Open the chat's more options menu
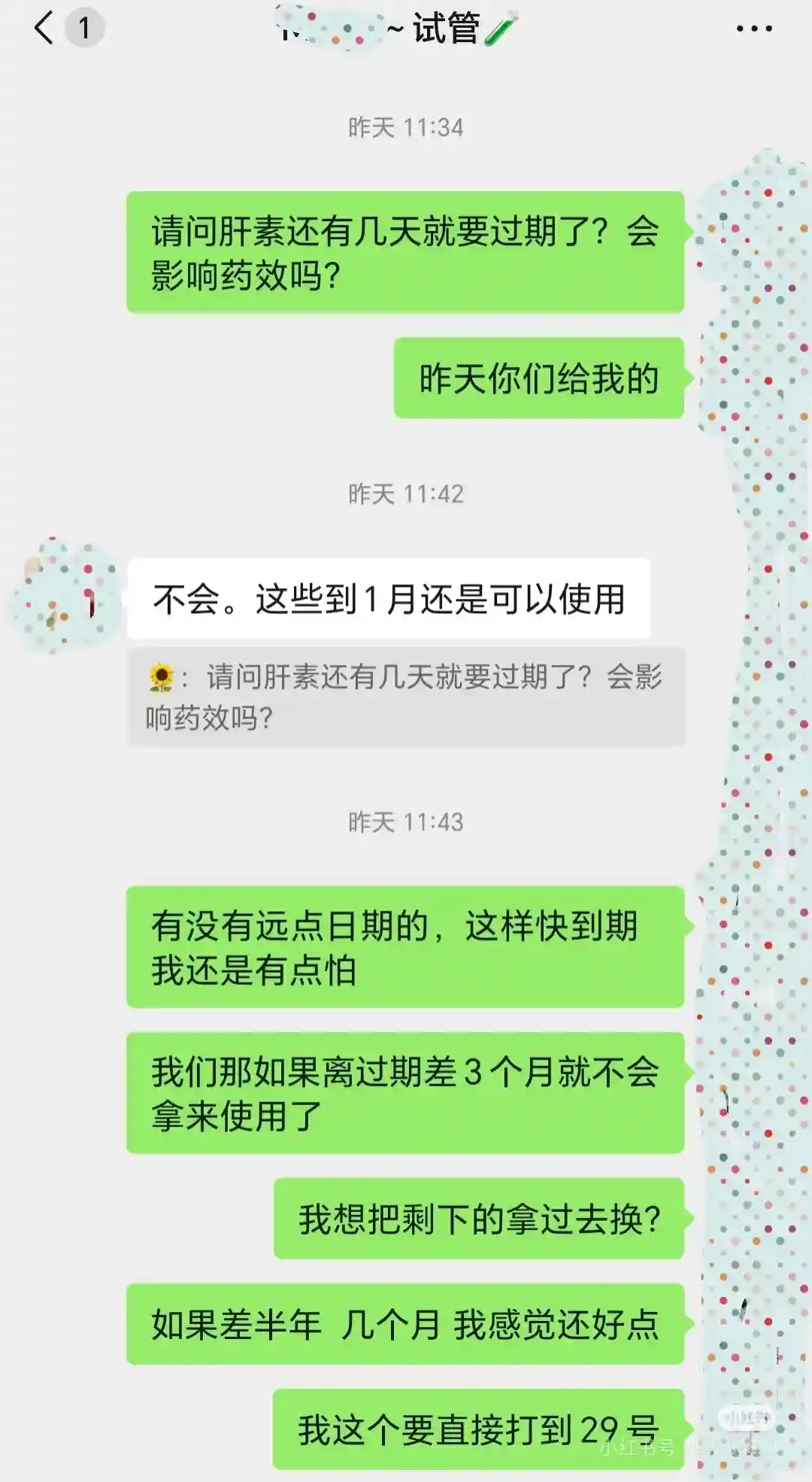The image size is (812, 1482). click(753, 29)
